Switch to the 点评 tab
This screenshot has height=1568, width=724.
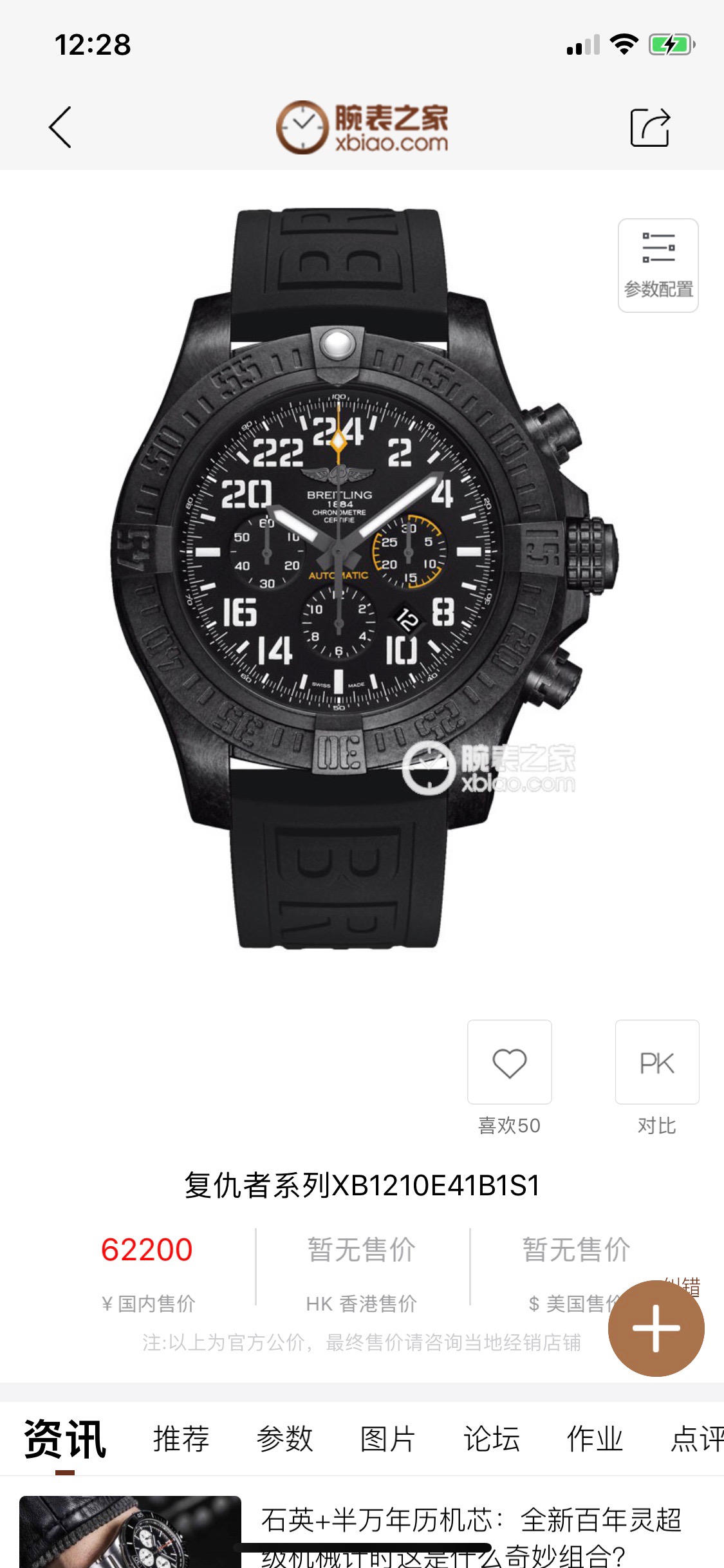click(x=696, y=1439)
